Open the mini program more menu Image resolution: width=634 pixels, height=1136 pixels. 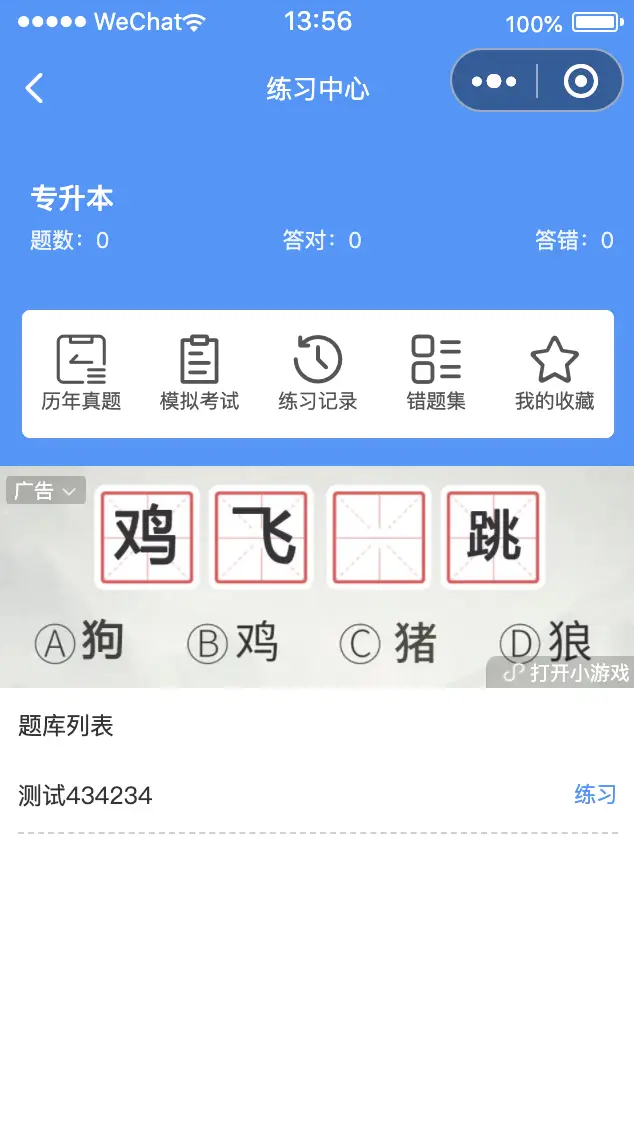[x=494, y=81]
